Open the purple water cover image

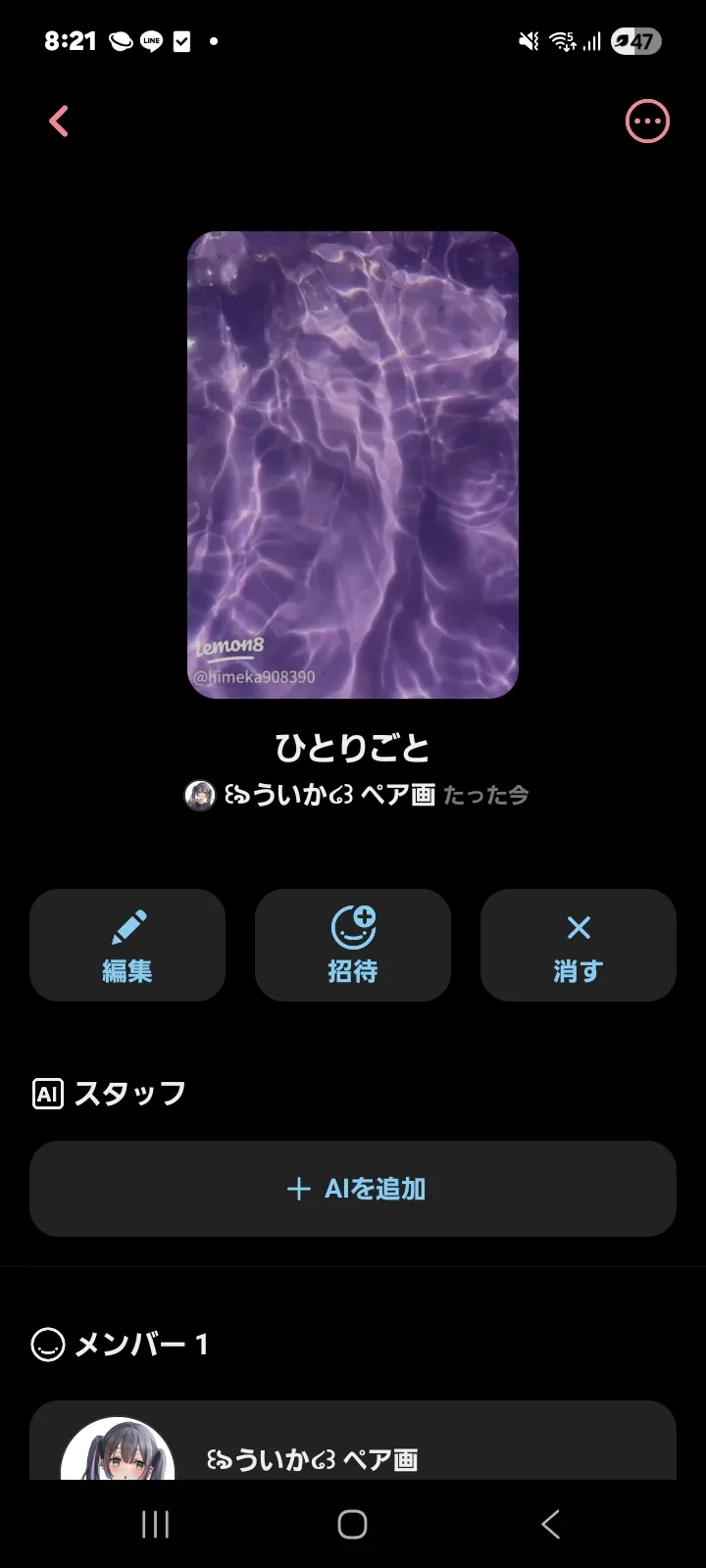point(353,465)
